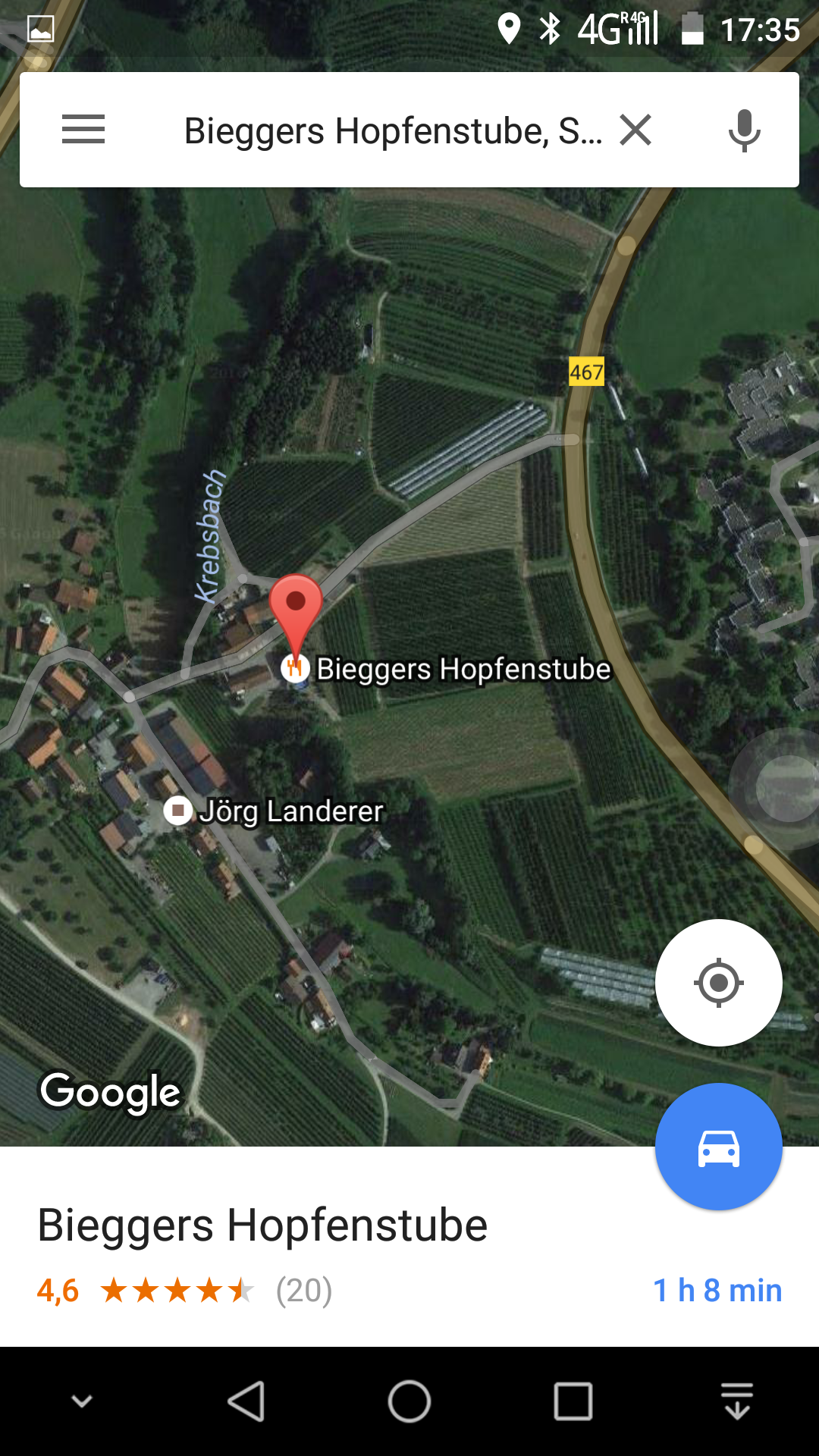Screen dimensions: 819x1456
Task: Tap the search field showing Bieggers Hopfenstube
Action: (394, 130)
